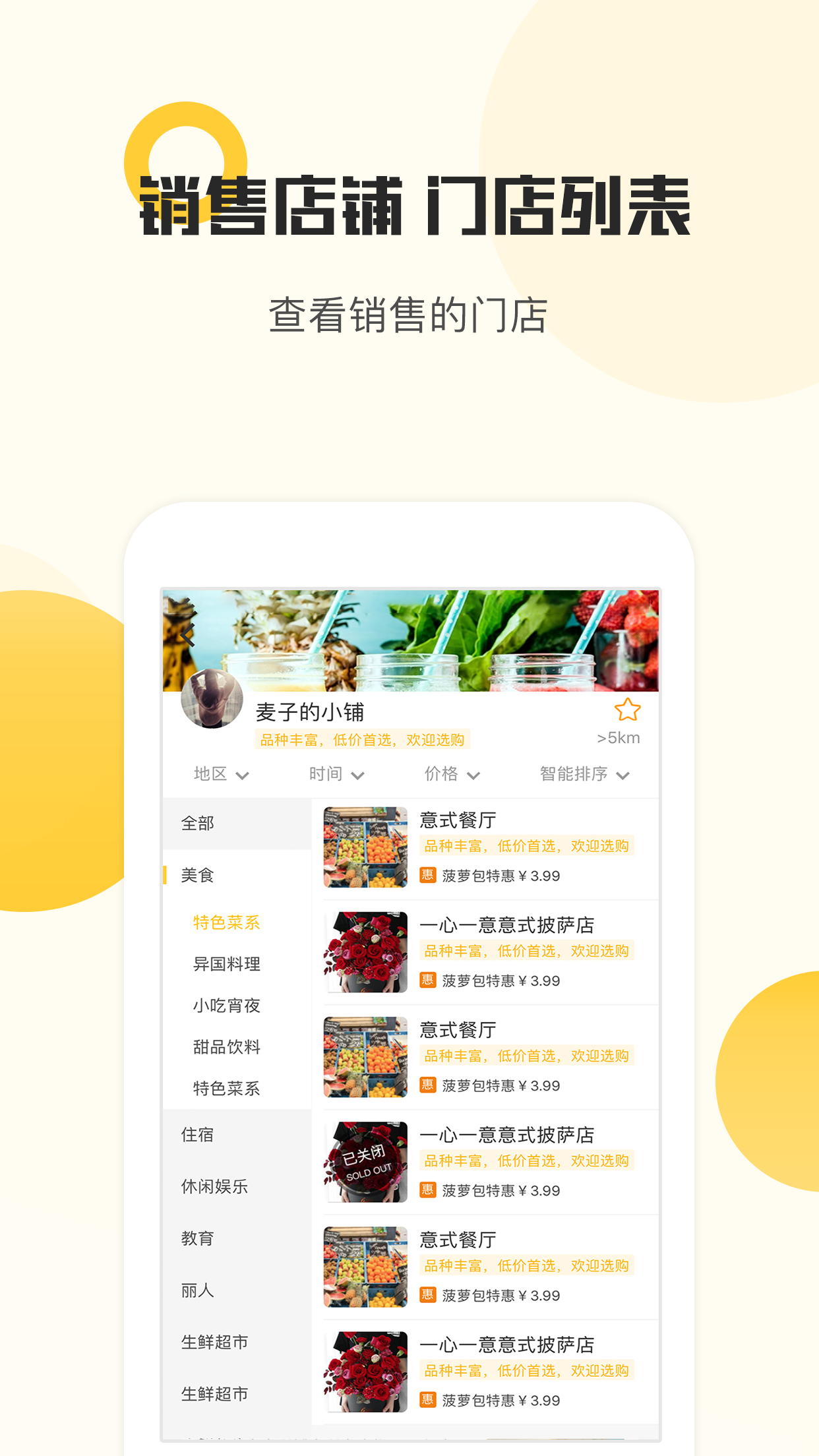819x1456 pixels.
Task: Click the flower bouquet thumbnail of the pizza shop
Action: tap(365, 952)
